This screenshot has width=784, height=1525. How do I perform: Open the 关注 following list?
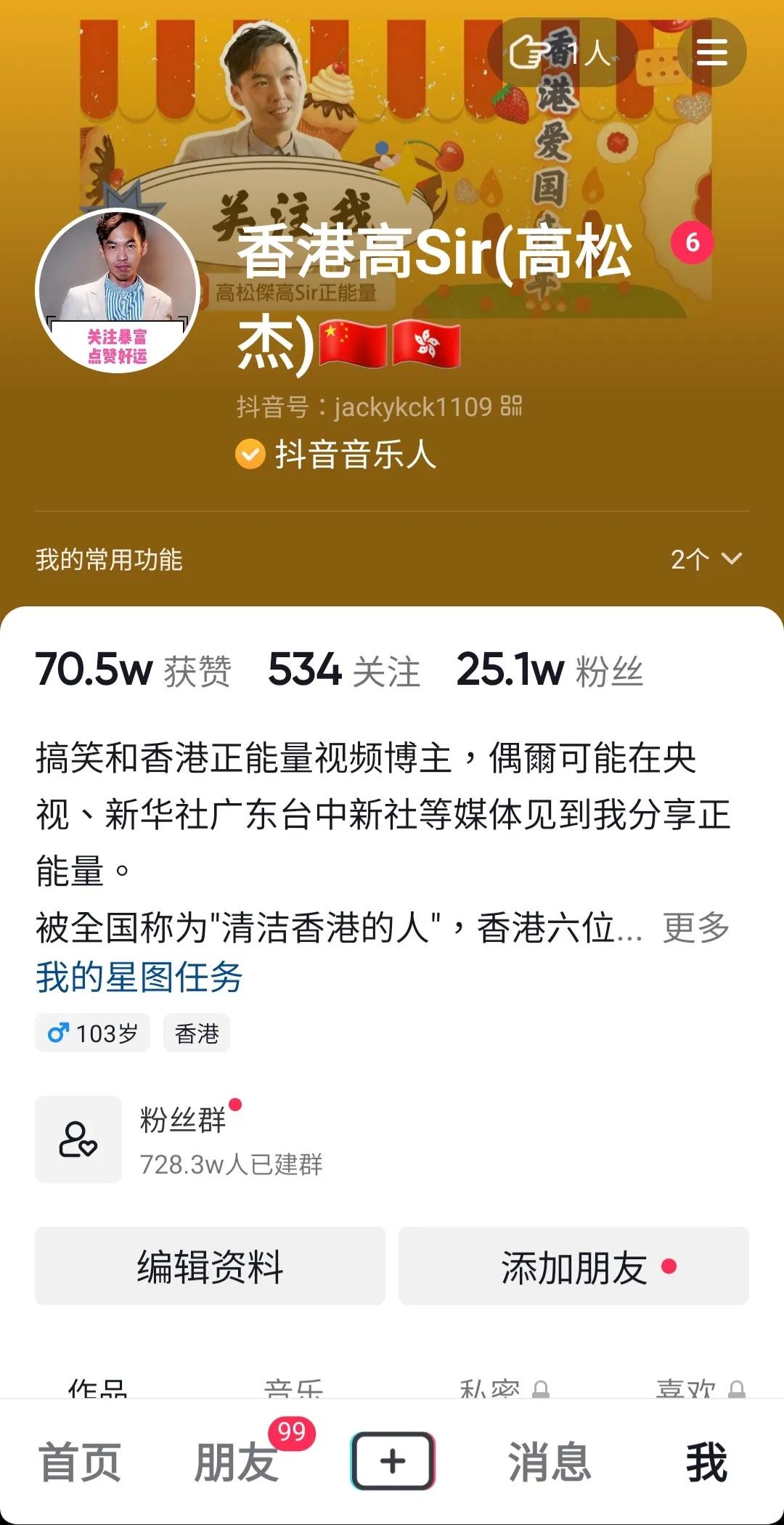coord(344,670)
